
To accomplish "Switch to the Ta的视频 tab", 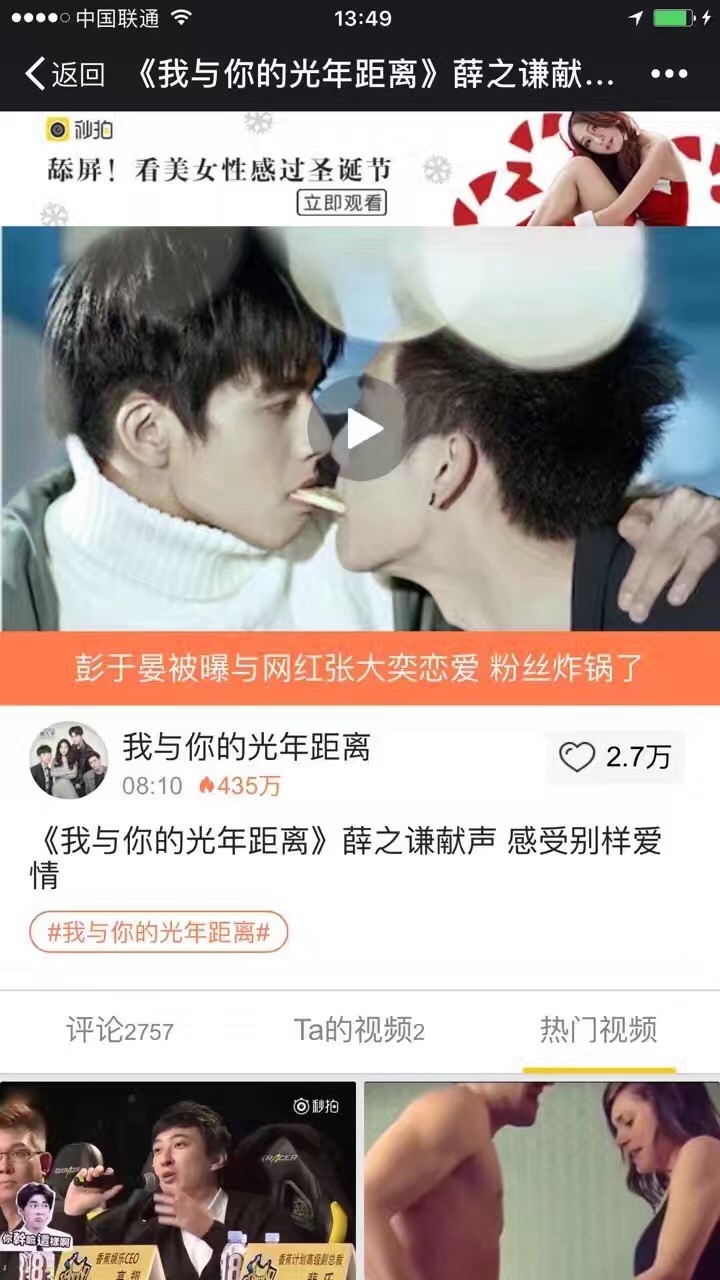I will point(359,1030).
